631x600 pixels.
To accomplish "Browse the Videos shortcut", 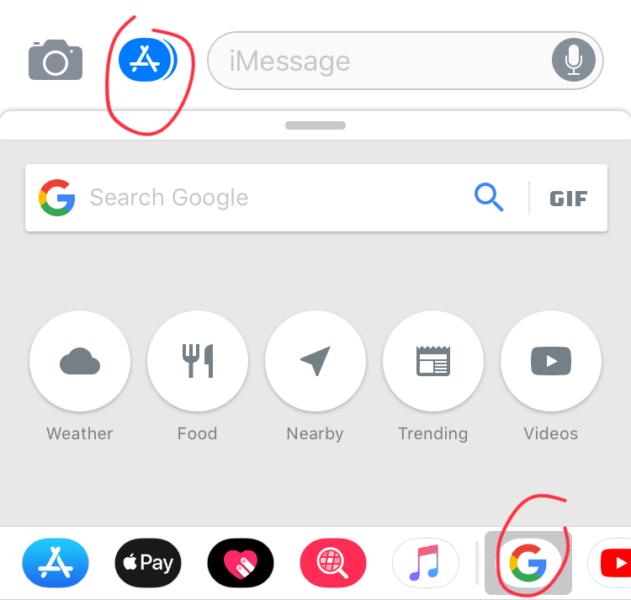I will [551, 361].
